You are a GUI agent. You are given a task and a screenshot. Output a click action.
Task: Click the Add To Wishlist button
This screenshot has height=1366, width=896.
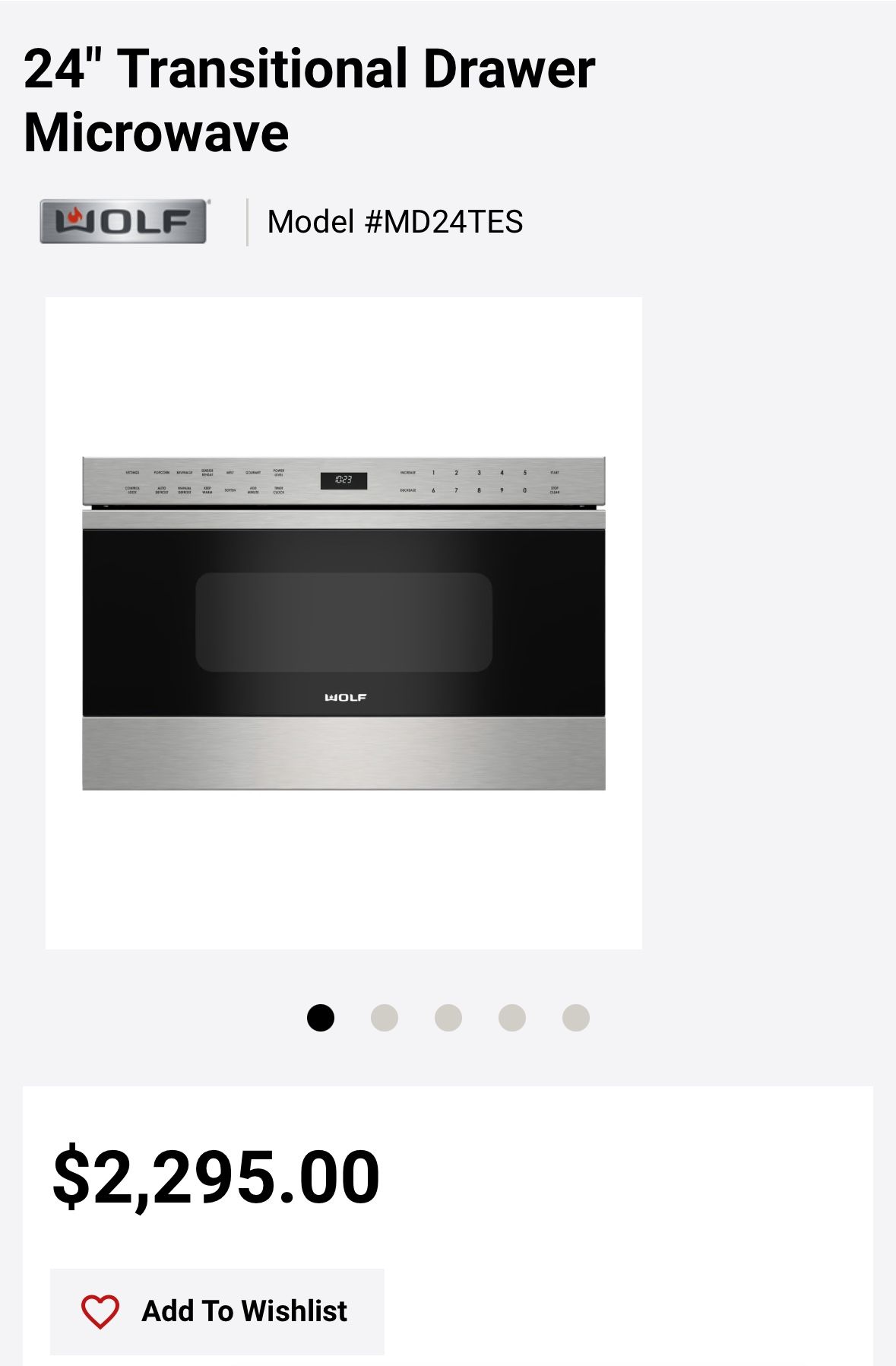point(218,1310)
